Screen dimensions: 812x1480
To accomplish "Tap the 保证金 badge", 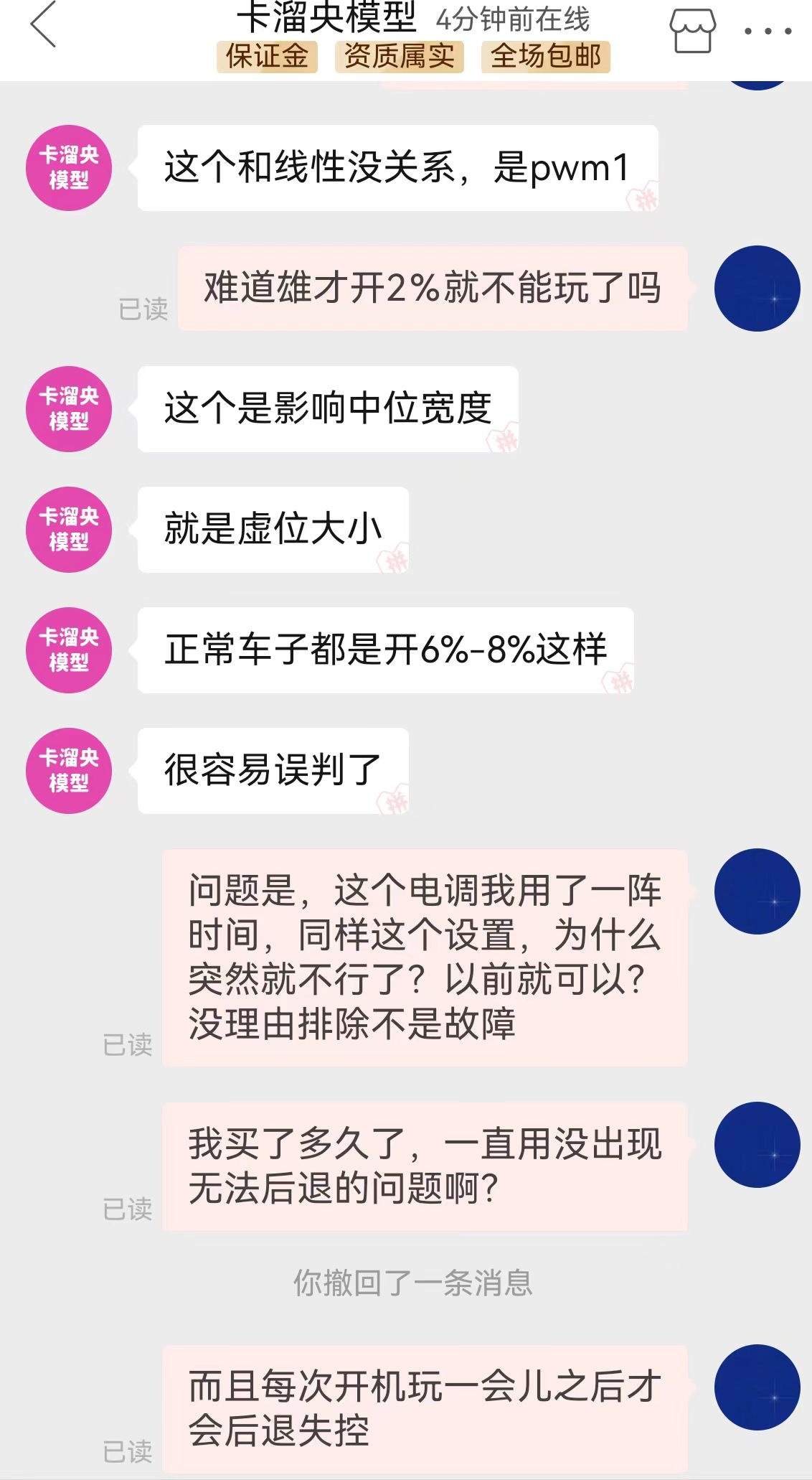I will 267,57.
